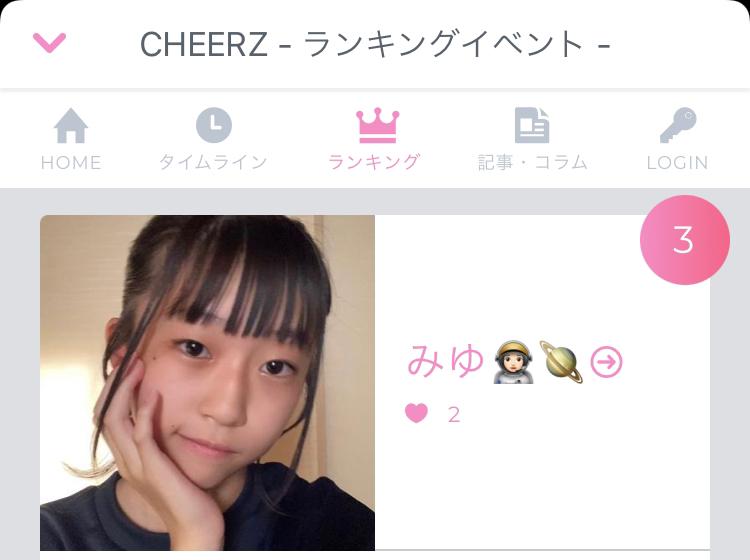Open みゆ's profile link
Image resolution: width=750 pixels, height=560 pixels.
(606, 361)
